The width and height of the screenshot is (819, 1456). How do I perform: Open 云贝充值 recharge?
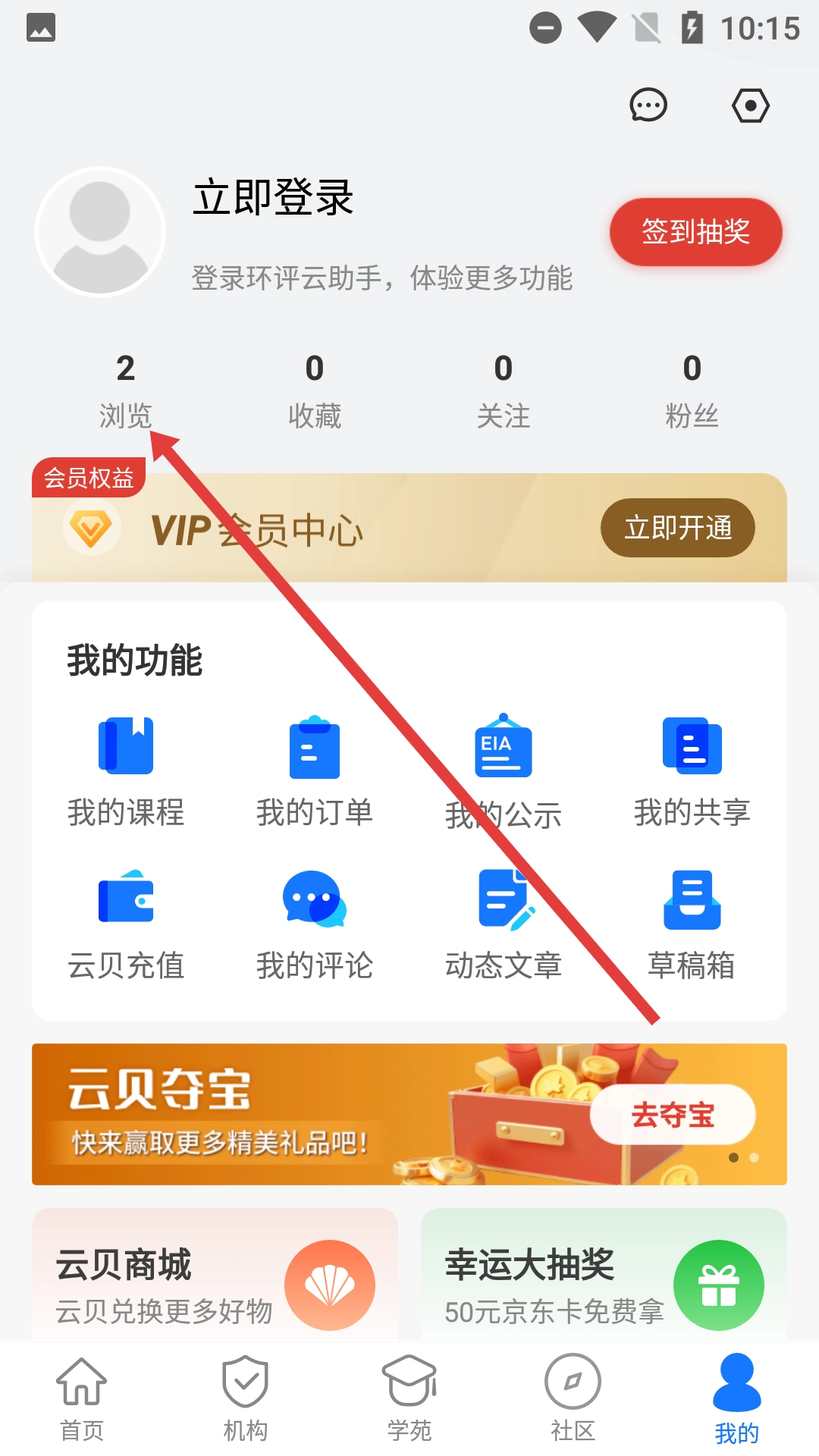[x=126, y=925]
